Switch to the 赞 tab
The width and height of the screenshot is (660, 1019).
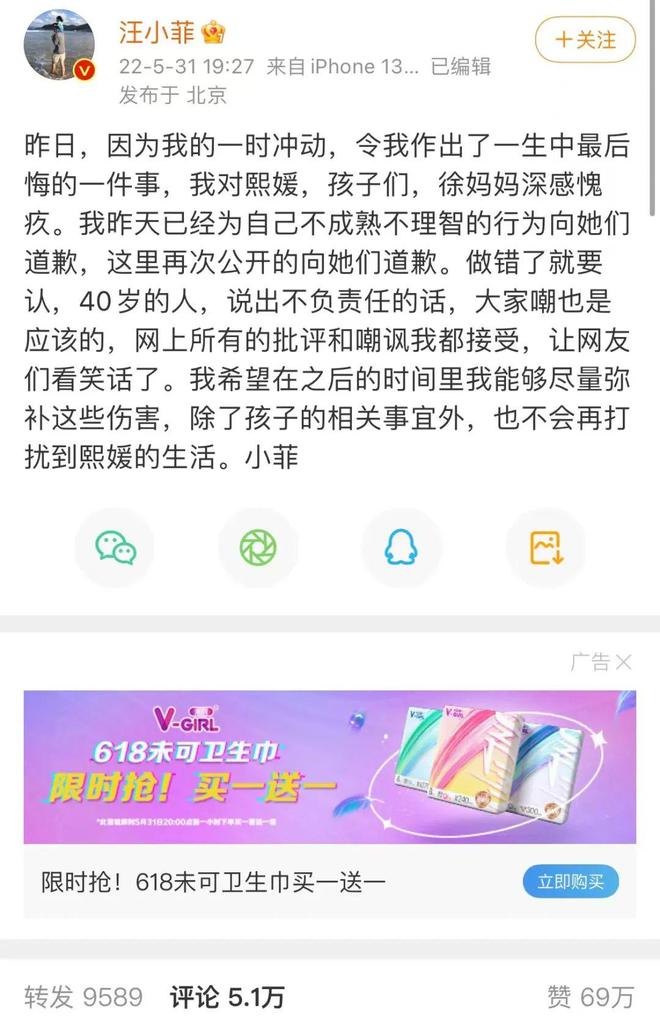tap(590, 996)
